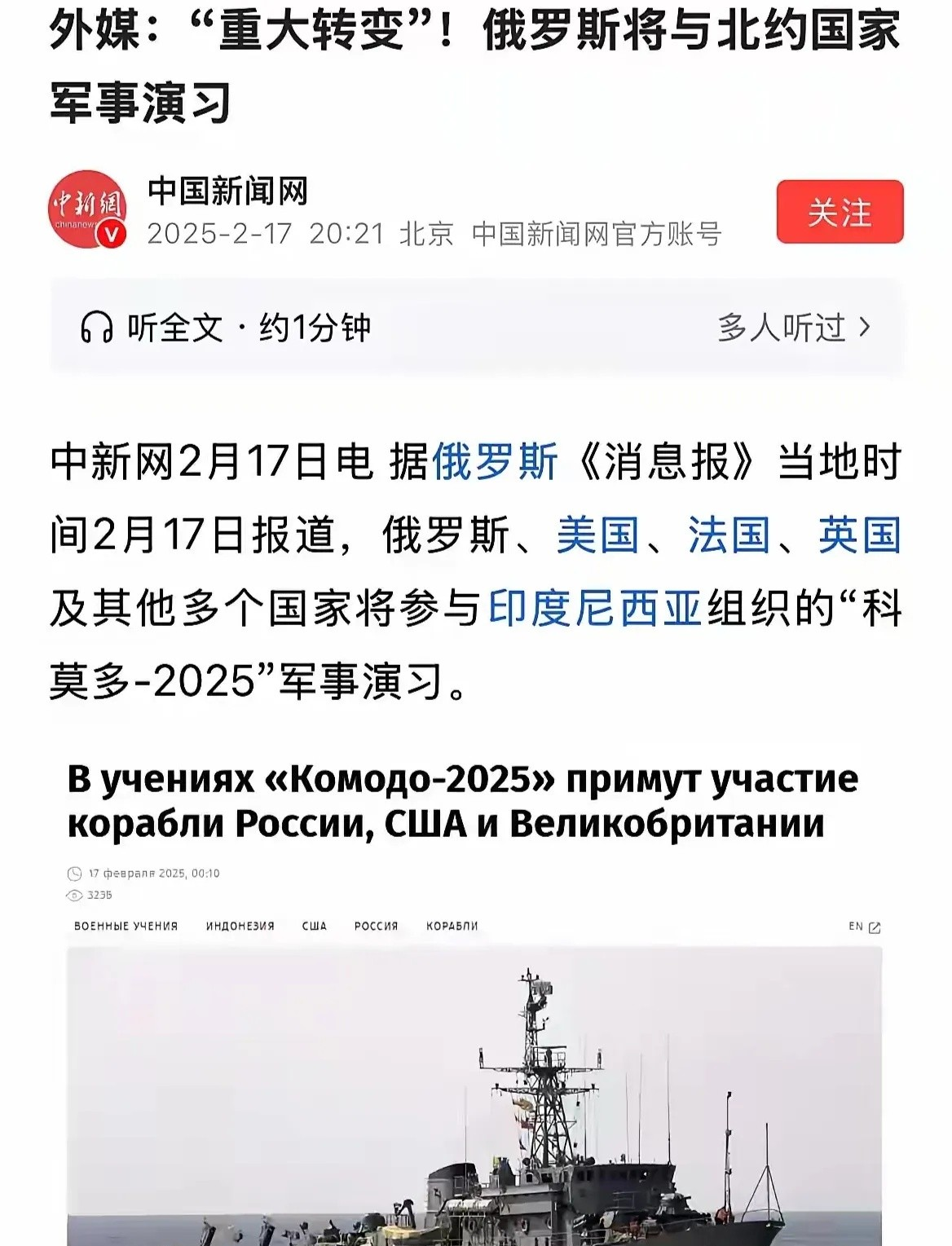Open the 中国新闻网 profile avatar
The image size is (952, 1246).
click(x=87, y=209)
